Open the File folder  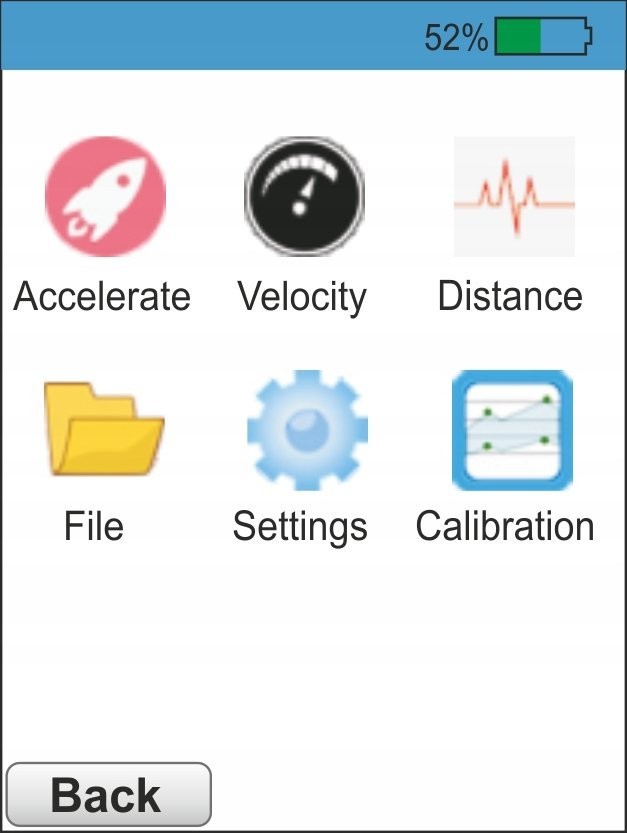tap(103, 430)
